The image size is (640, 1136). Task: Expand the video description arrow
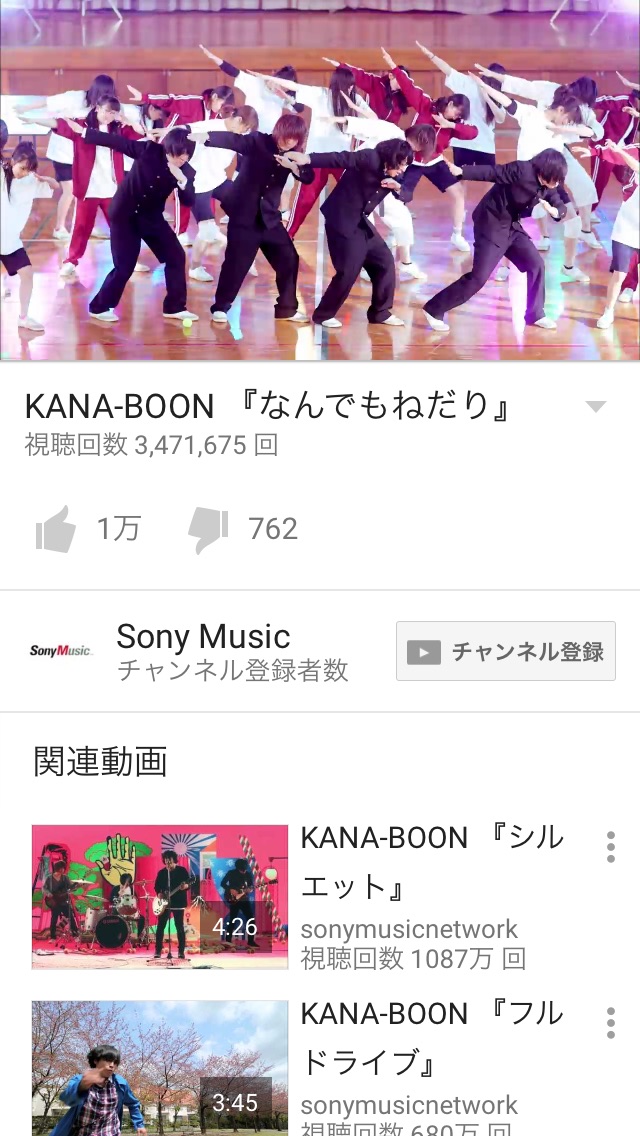click(x=595, y=407)
